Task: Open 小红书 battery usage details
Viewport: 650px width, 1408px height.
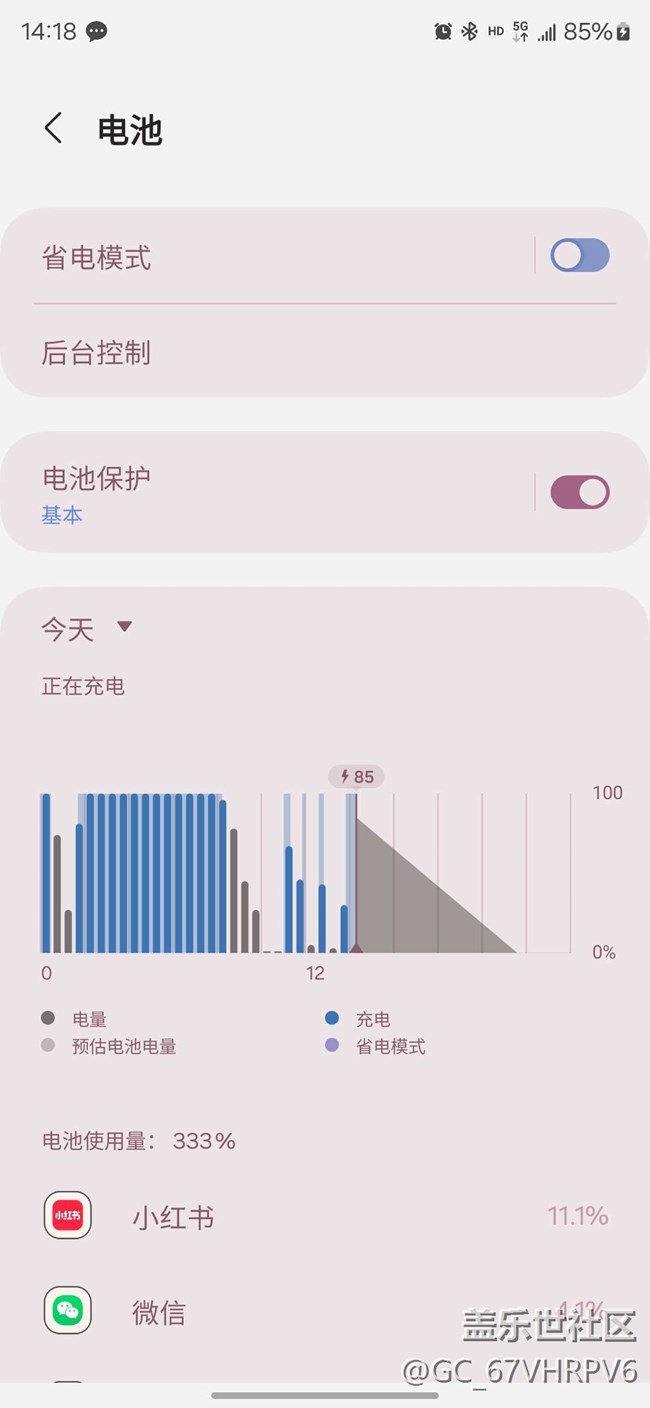Action: point(325,1216)
